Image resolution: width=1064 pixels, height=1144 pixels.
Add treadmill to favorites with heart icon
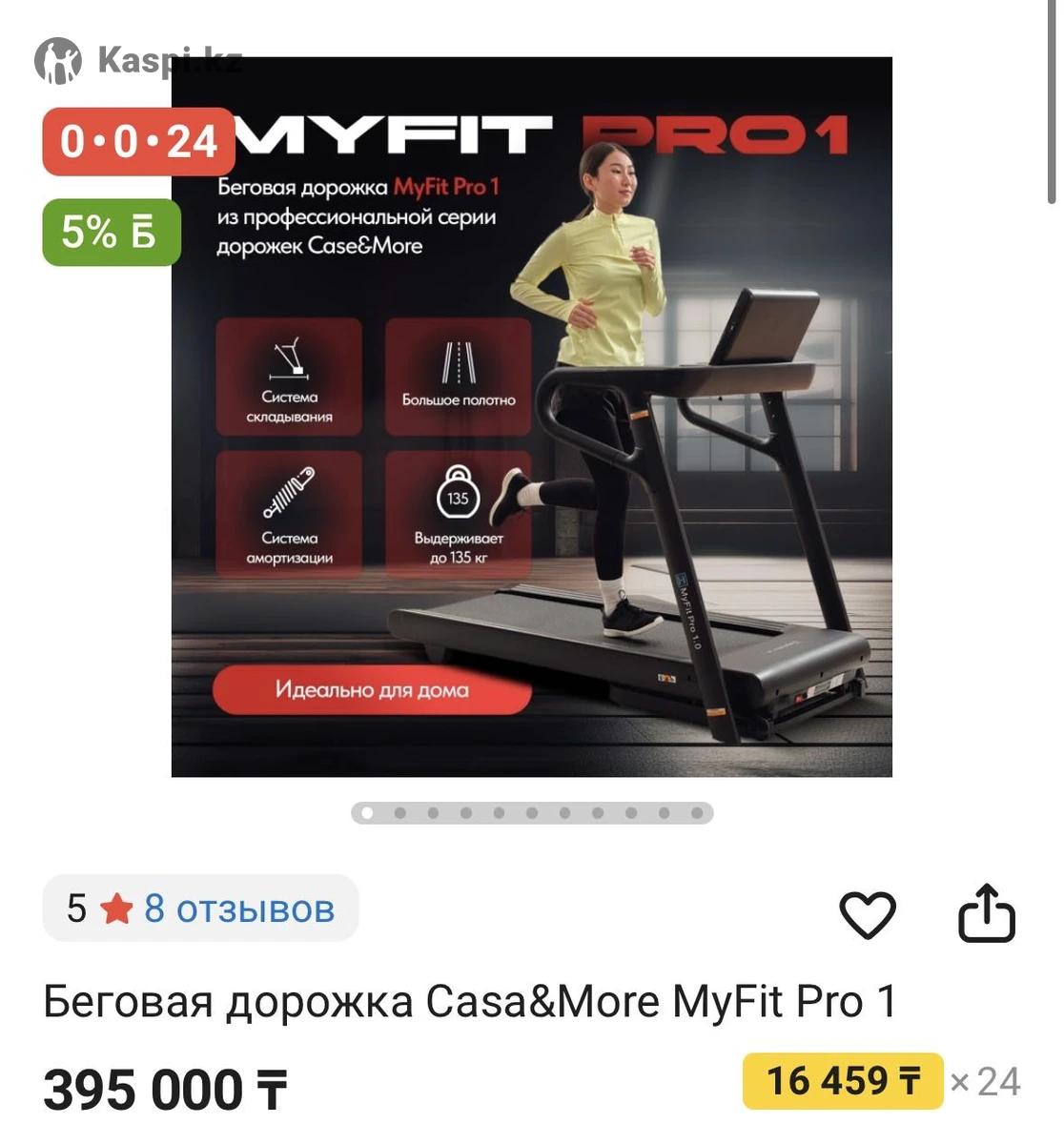(x=867, y=914)
